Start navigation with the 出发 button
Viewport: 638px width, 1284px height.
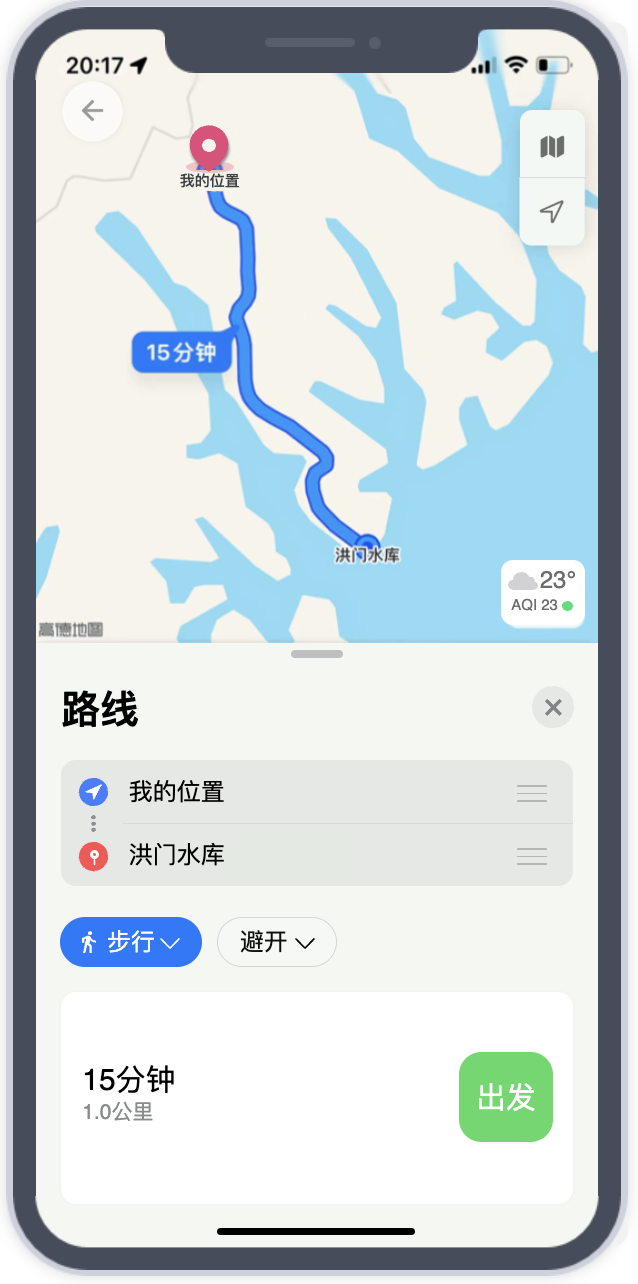point(505,1097)
